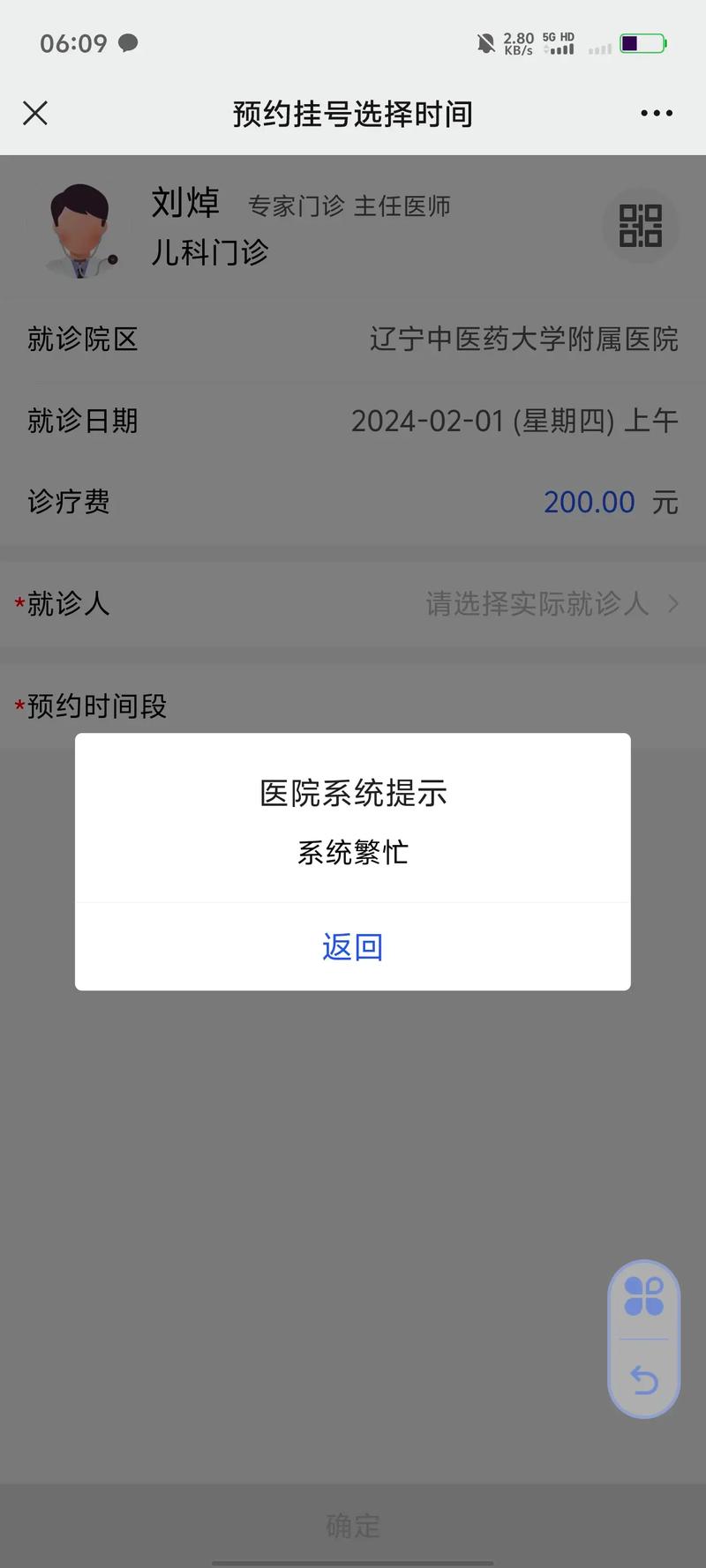The height and width of the screenshot is (1568, 706).
Task: Tap the doctor avatar photo of 刘焯
Action: [x=79, y=226]
